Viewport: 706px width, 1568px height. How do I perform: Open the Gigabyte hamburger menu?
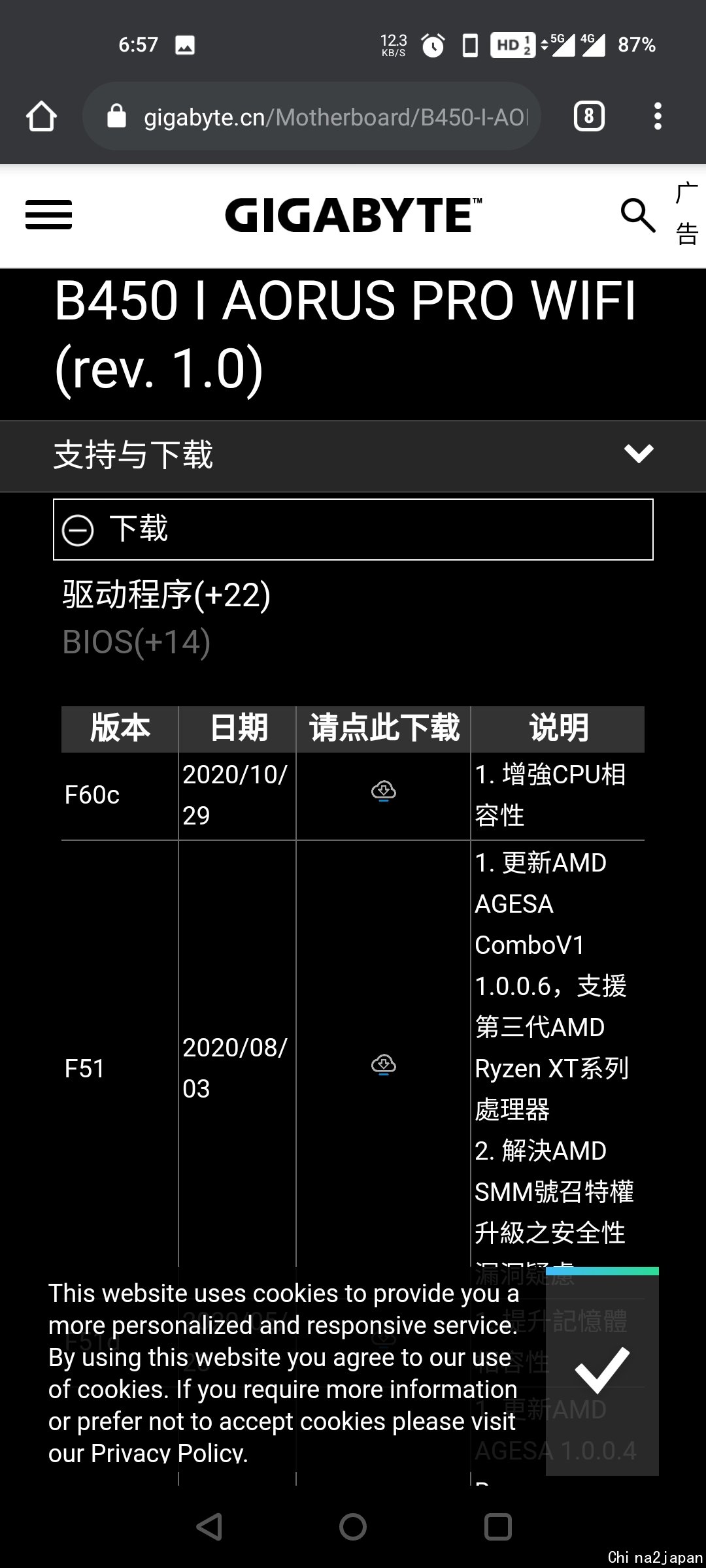[48, 215]
